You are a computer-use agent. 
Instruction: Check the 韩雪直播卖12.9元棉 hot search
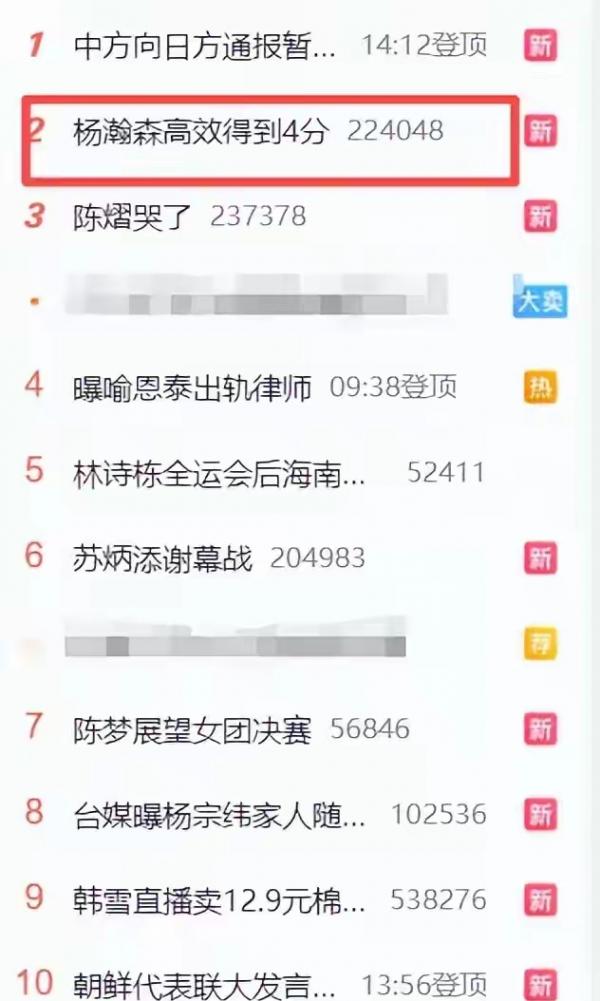[220, 898]
